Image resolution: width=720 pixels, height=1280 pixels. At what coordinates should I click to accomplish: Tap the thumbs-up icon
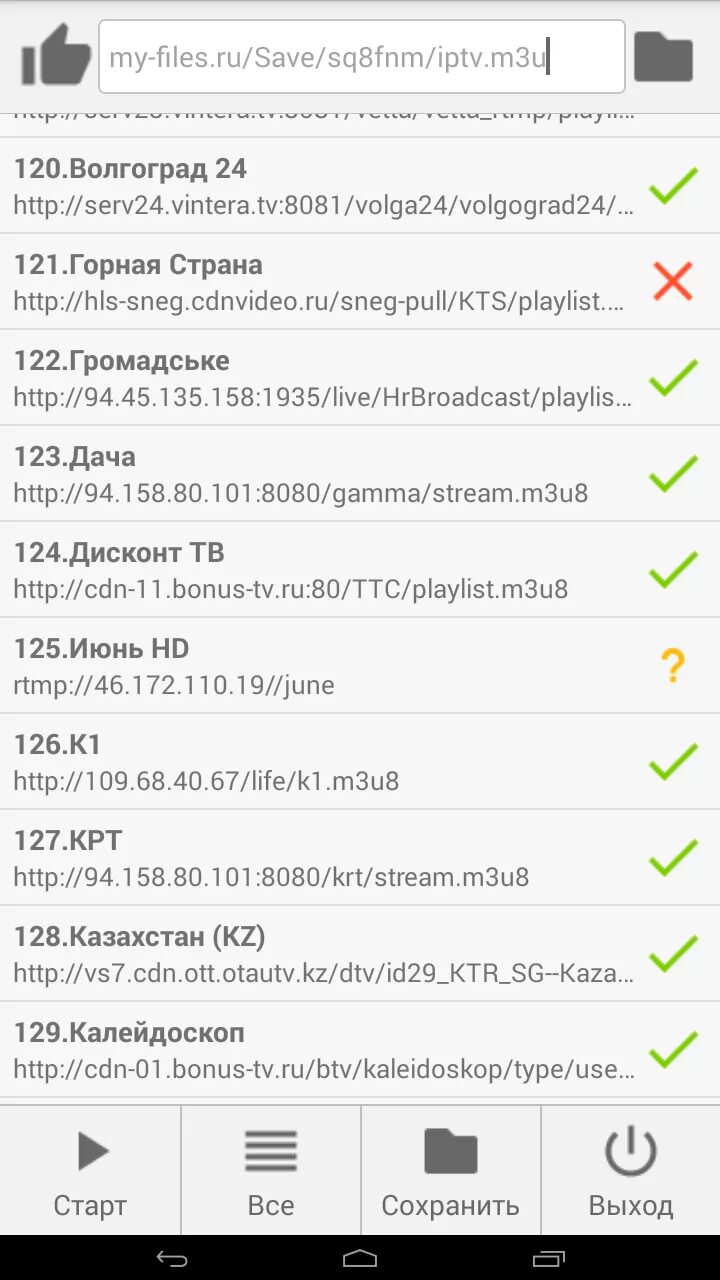(56, 56)
